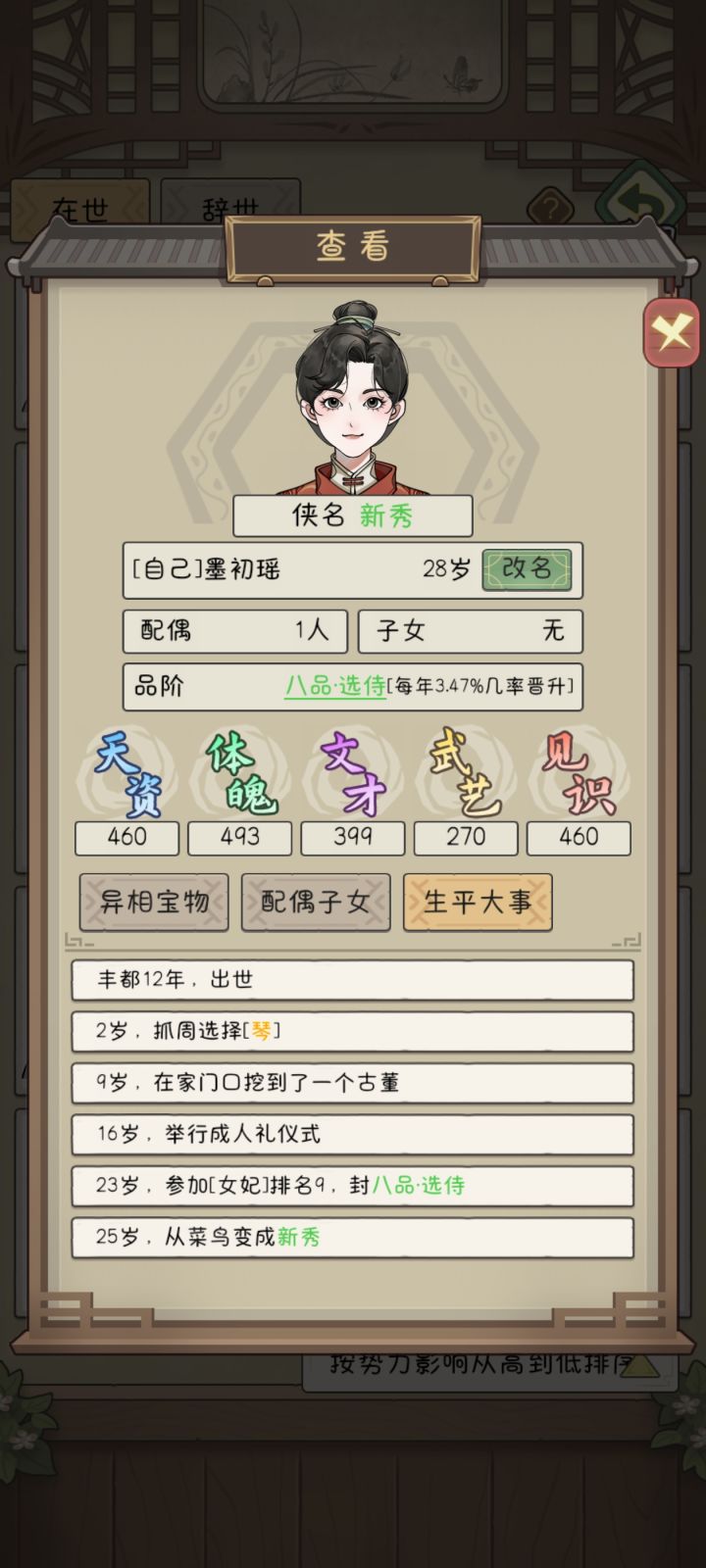Tap the 见识 attribute icon
This screenshot has width=706, height=1568.
(579, 774)
